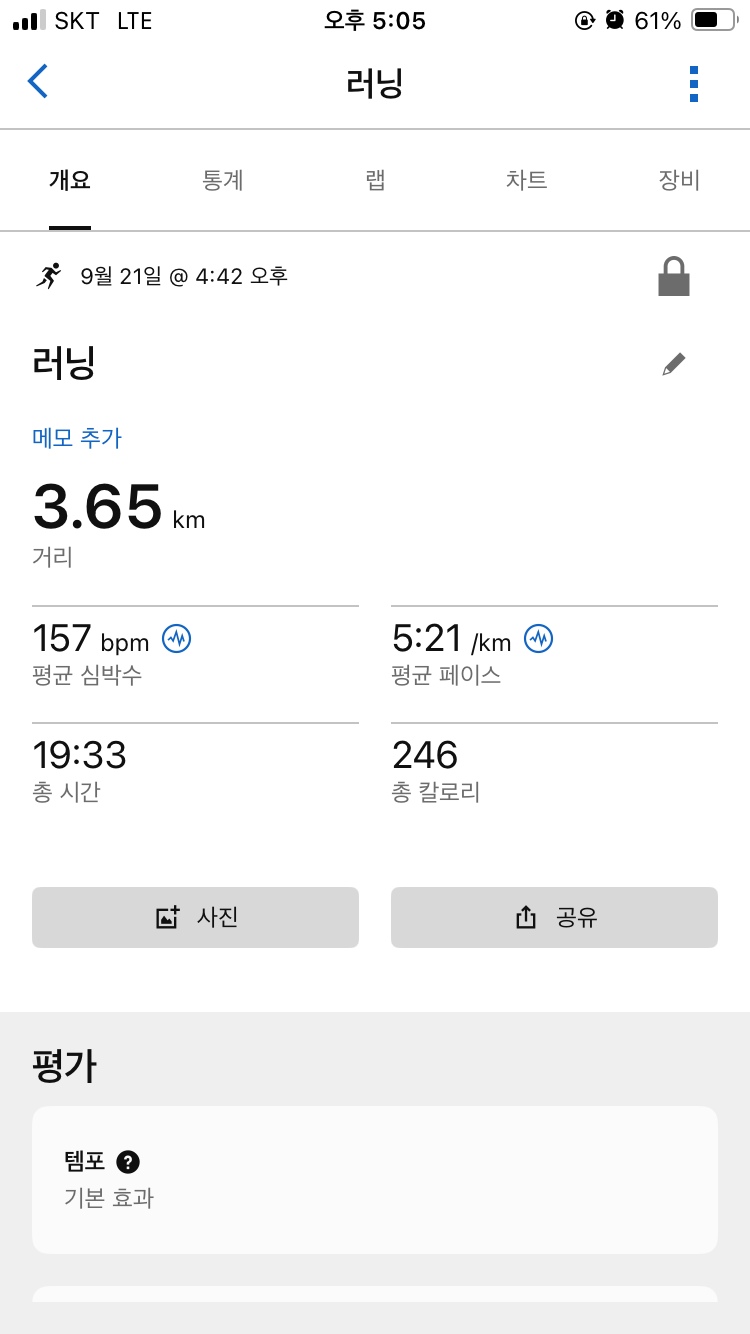Screen dimensions: 750x1334
Task: Switch to the 통계 tab
Action: (x=223, y=180)
